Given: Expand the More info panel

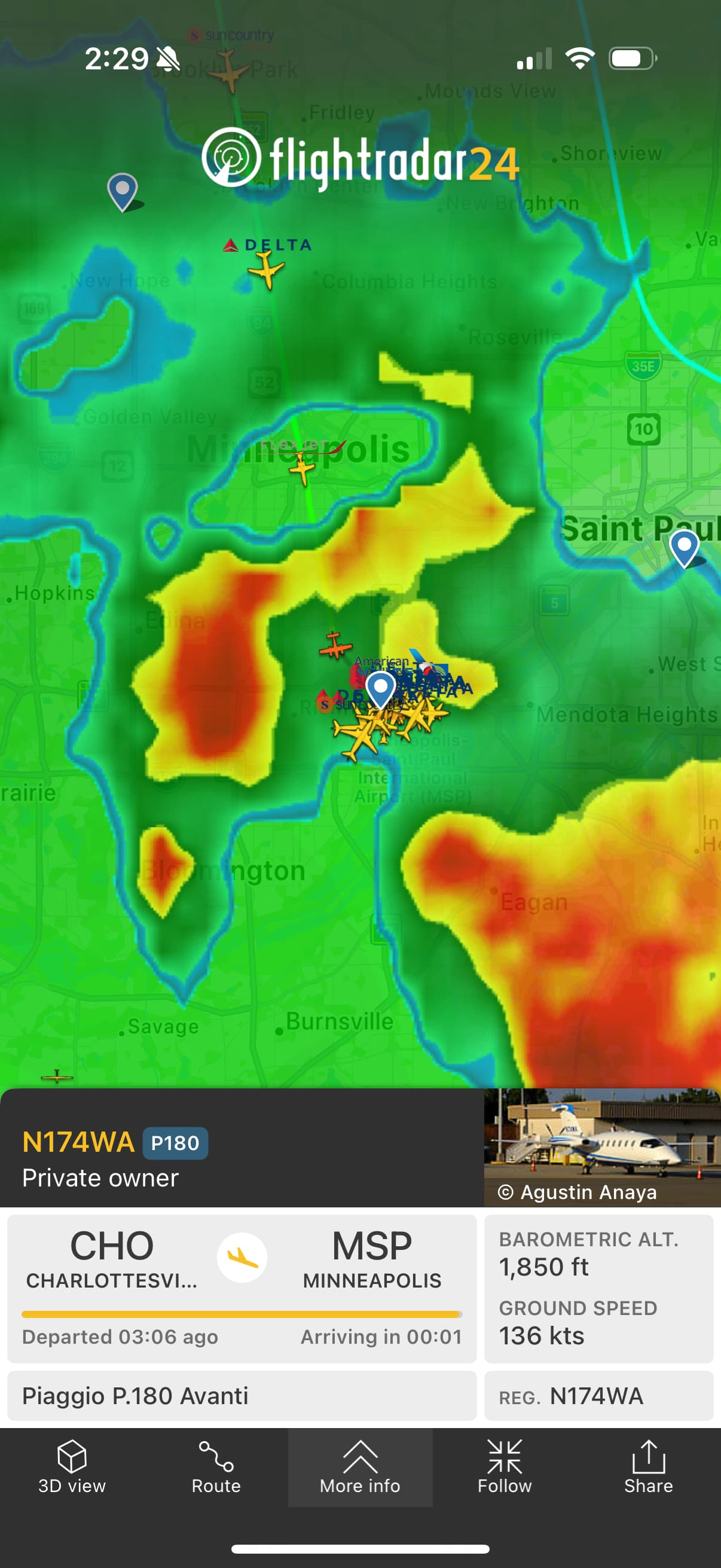Looking at the screenshot, I should click(x=360, y=1468).
